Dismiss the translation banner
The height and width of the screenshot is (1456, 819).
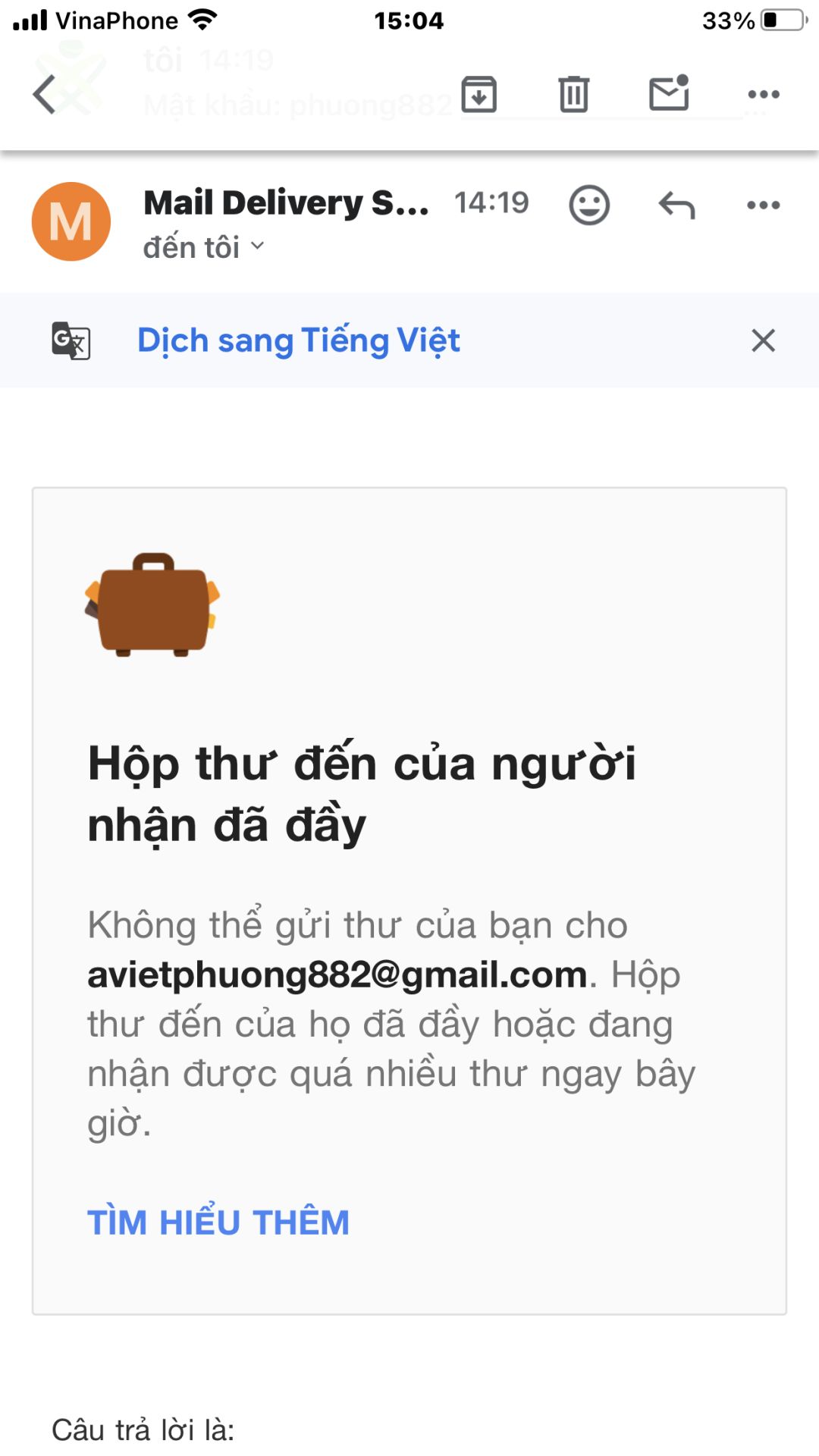click(763, 340)
